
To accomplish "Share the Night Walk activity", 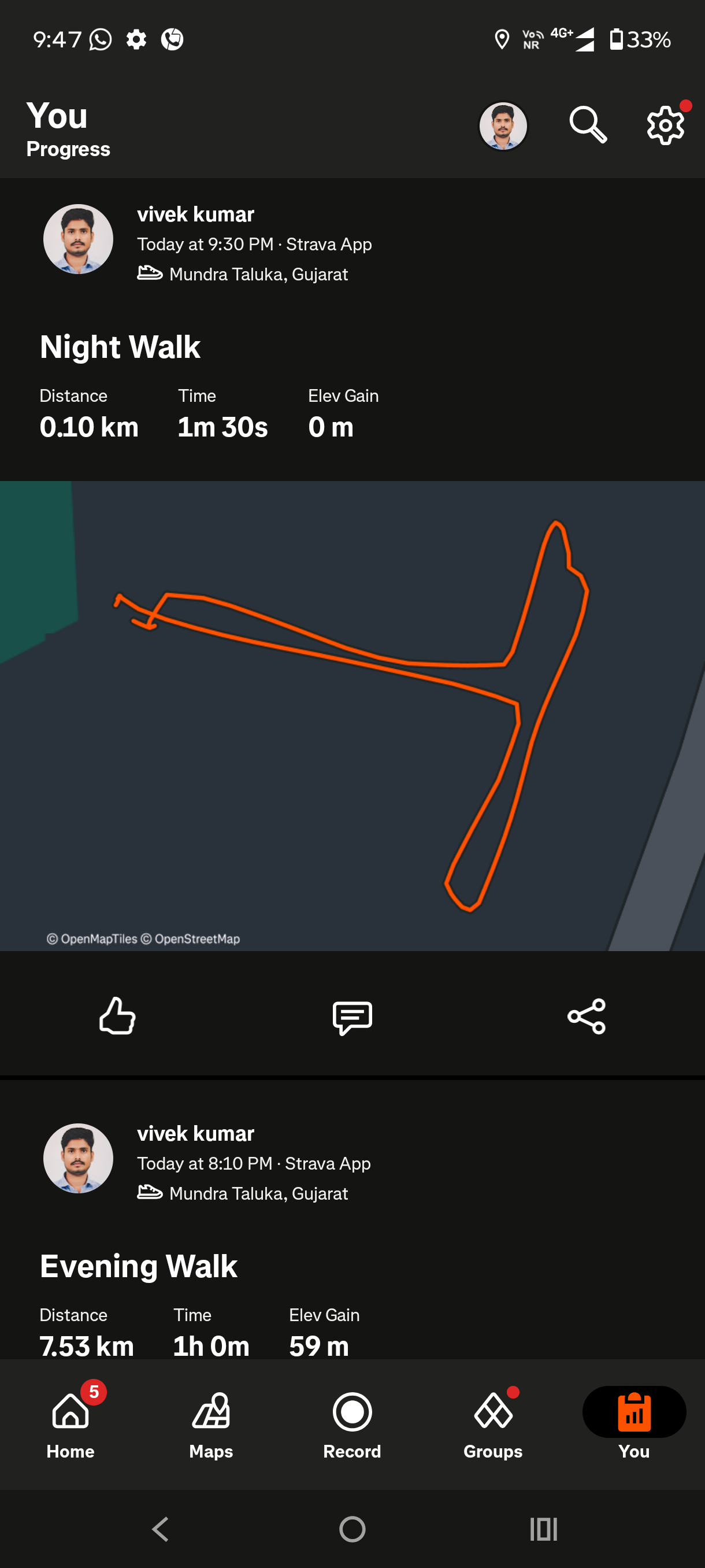I will tap(587, 1016).
